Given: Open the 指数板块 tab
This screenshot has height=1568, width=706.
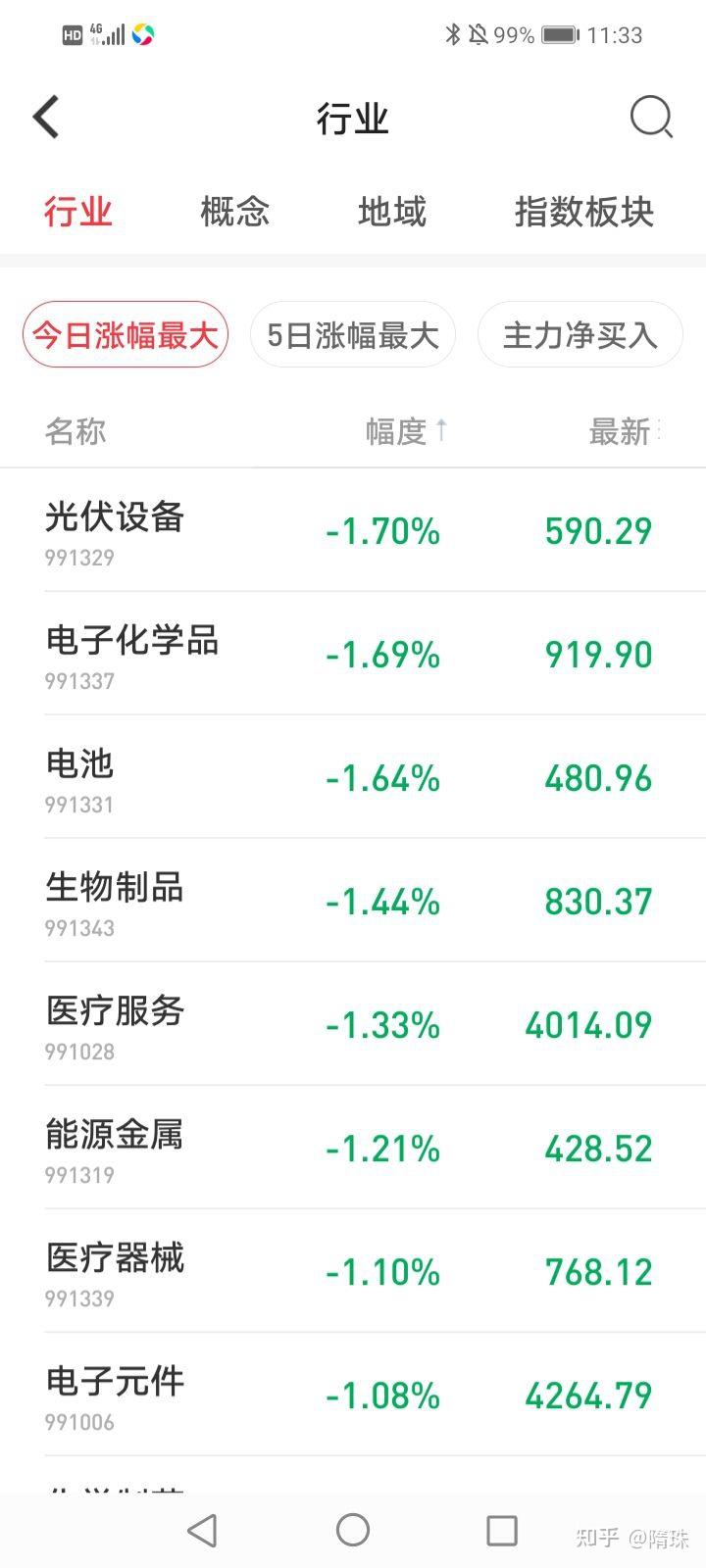Looking at the screenshot, I should [584, 212].
